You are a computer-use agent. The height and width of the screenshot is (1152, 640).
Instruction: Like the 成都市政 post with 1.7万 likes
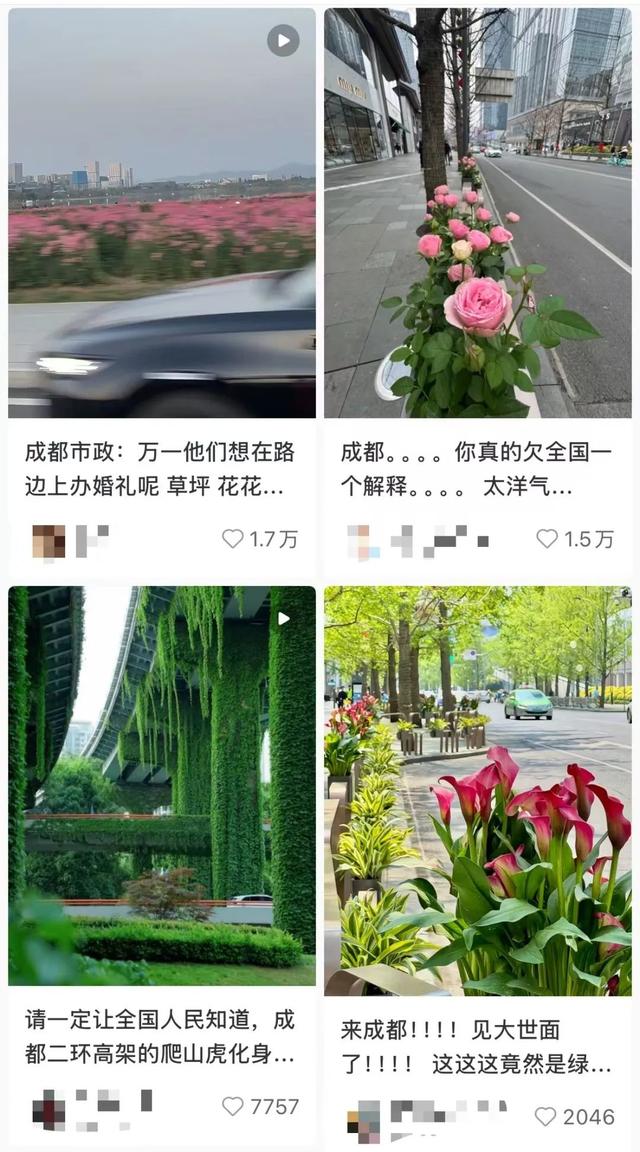pyautogui.click(x=233, y=539)
